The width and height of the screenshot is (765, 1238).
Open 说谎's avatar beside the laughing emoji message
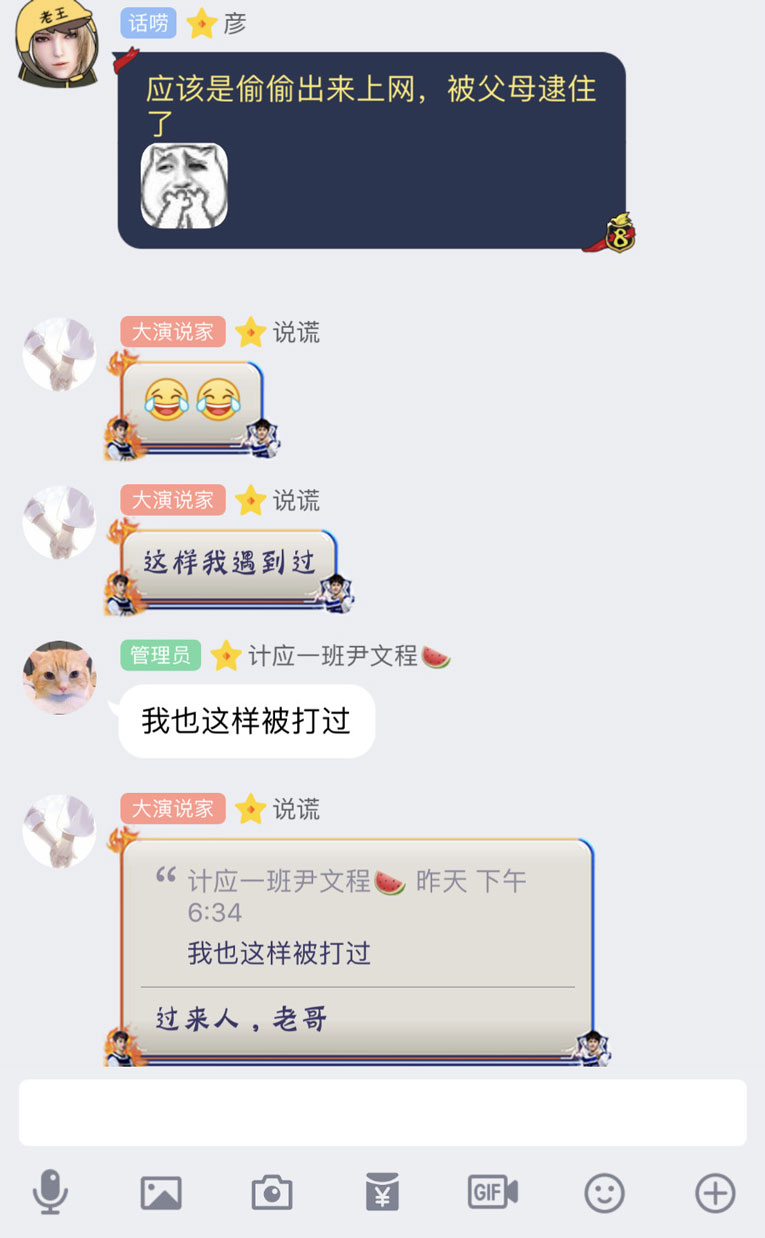point(59,354)
